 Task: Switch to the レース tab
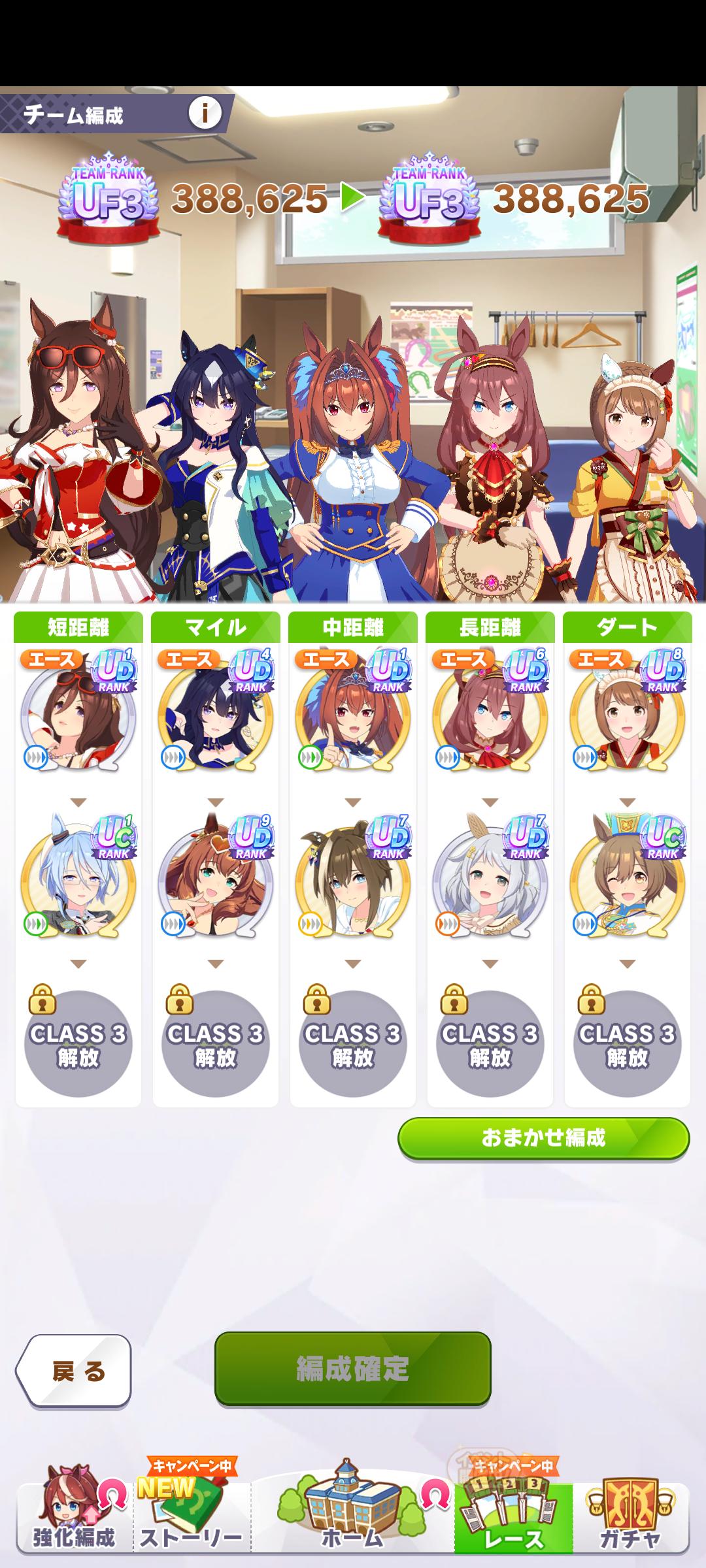[x=513, y=1517]
